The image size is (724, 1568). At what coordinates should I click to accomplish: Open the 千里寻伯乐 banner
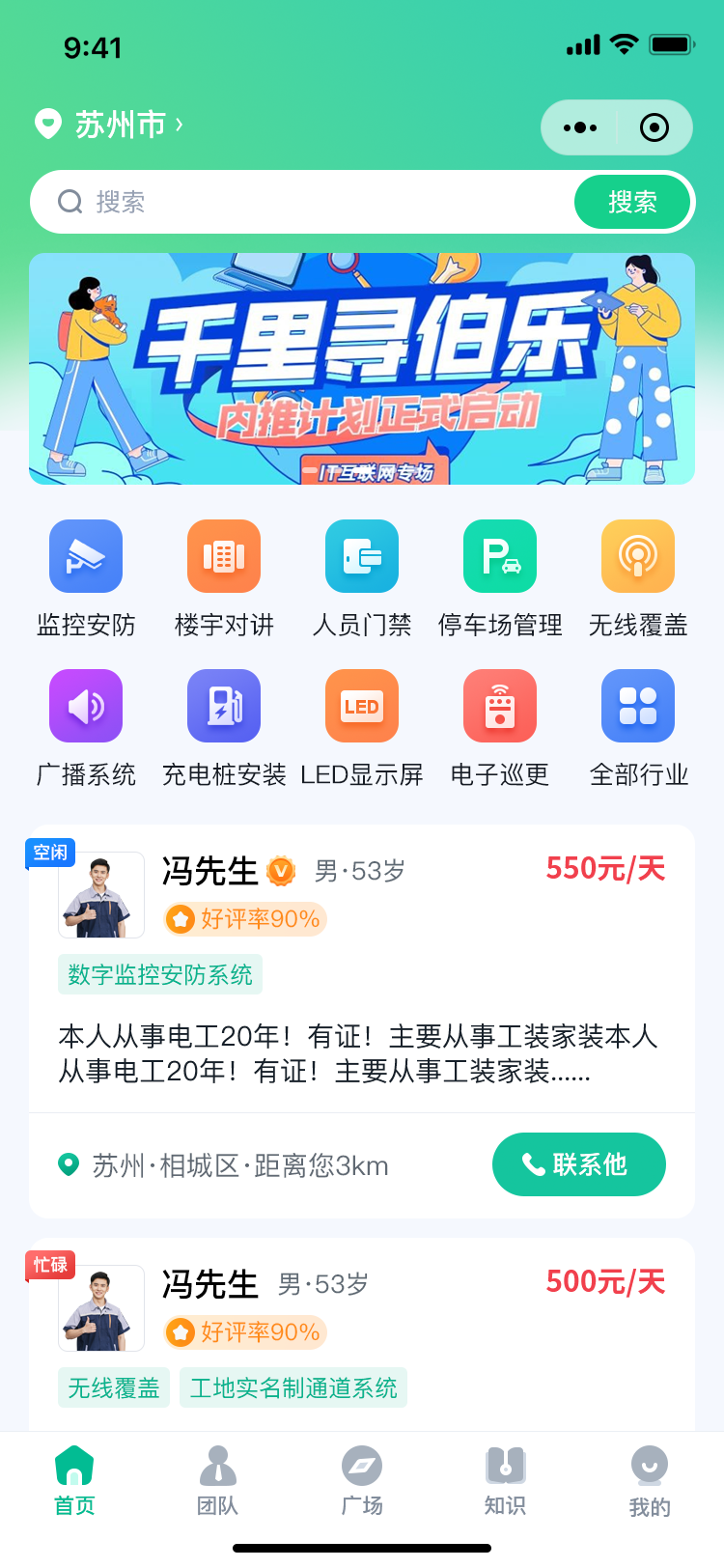tap(362, 369)
